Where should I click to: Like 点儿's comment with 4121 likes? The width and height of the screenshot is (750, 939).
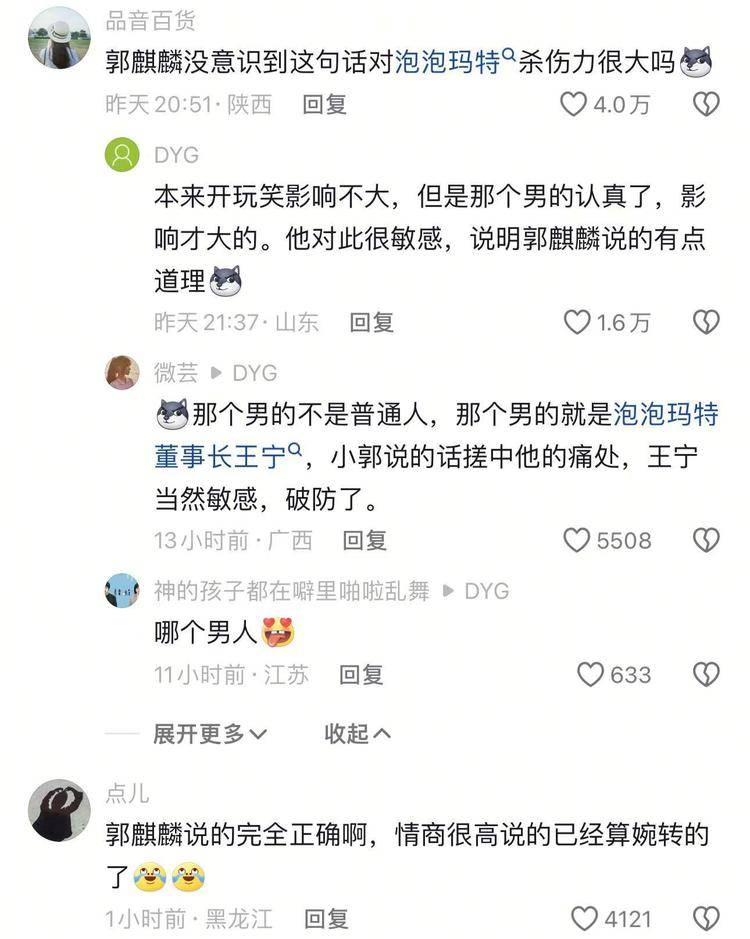pyautogui.click(x=584, y=918)
